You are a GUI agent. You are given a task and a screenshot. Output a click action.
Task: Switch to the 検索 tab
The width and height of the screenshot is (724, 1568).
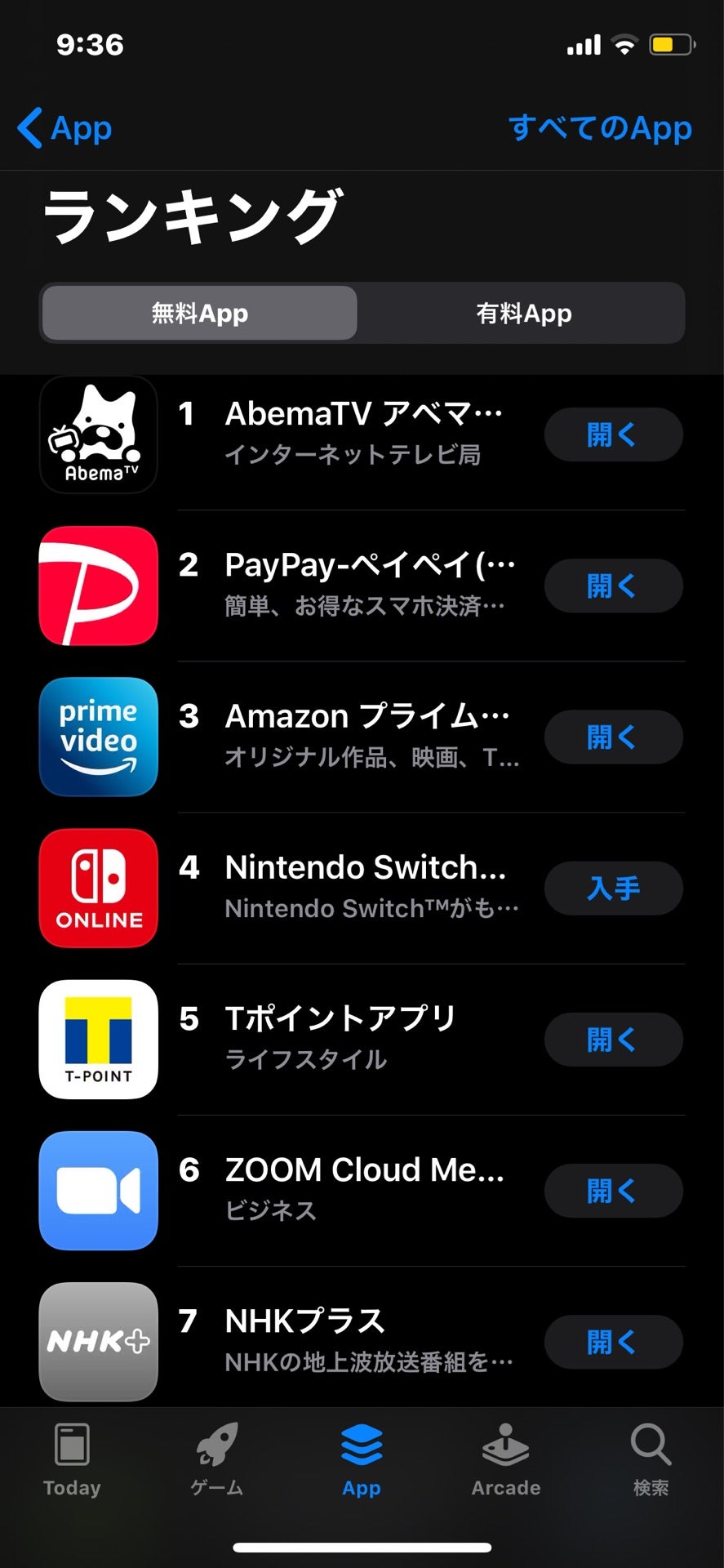click(x=651, y=1460)
